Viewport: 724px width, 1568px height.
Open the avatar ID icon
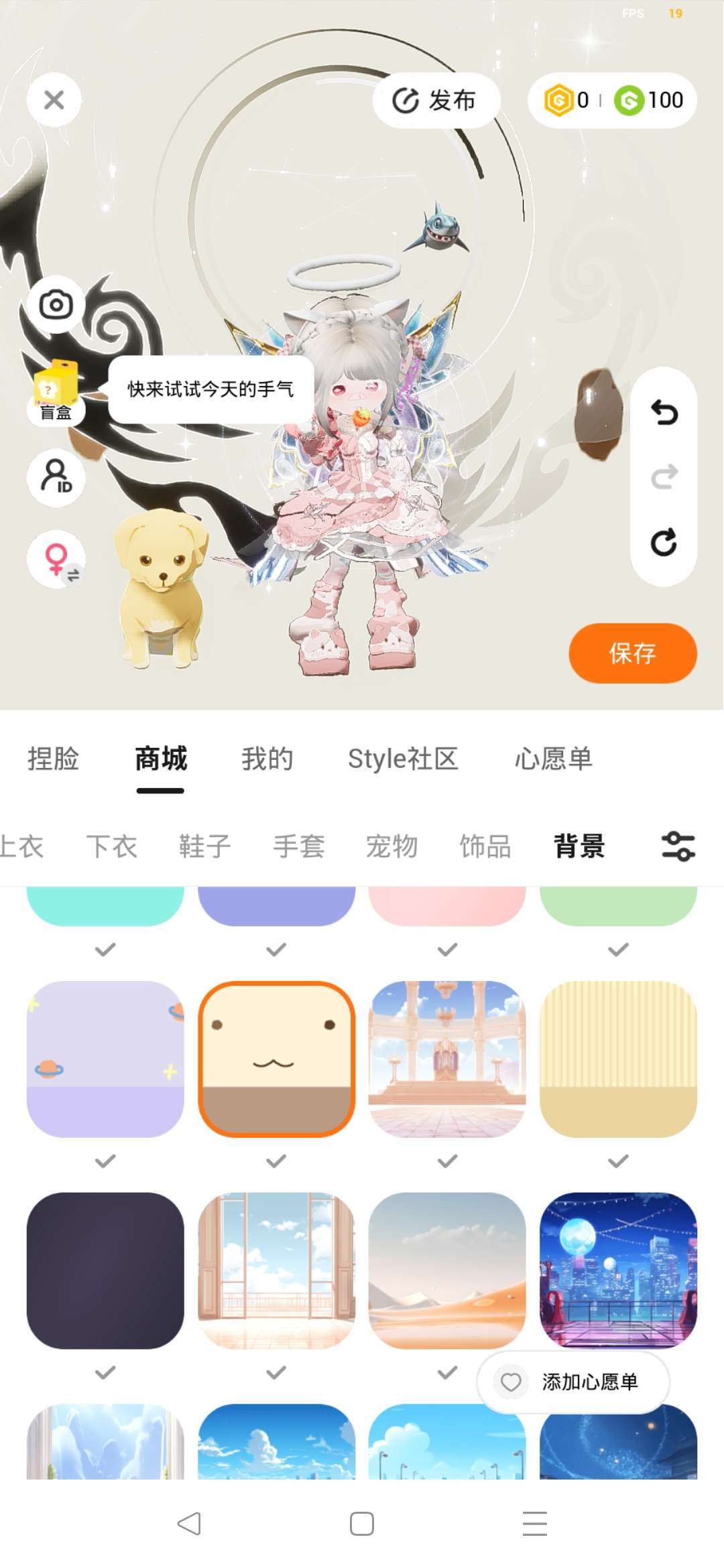coord(56,476)
